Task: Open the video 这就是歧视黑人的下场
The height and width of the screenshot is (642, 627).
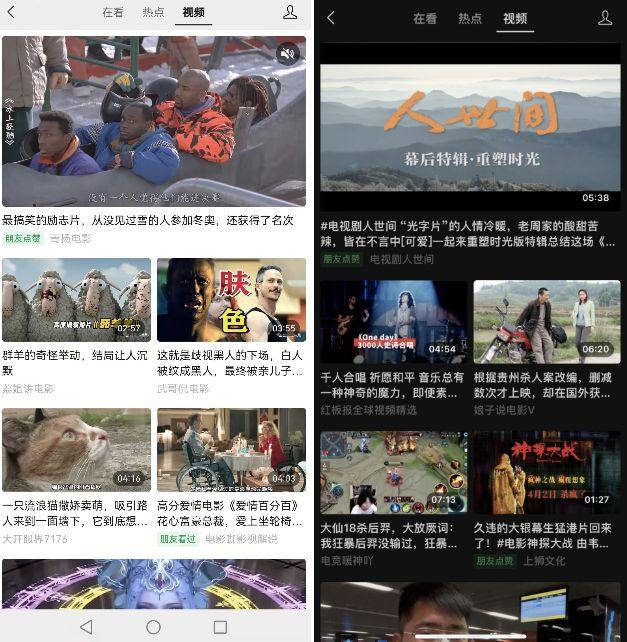Action: pyautogui.click(x=231, y=300)
